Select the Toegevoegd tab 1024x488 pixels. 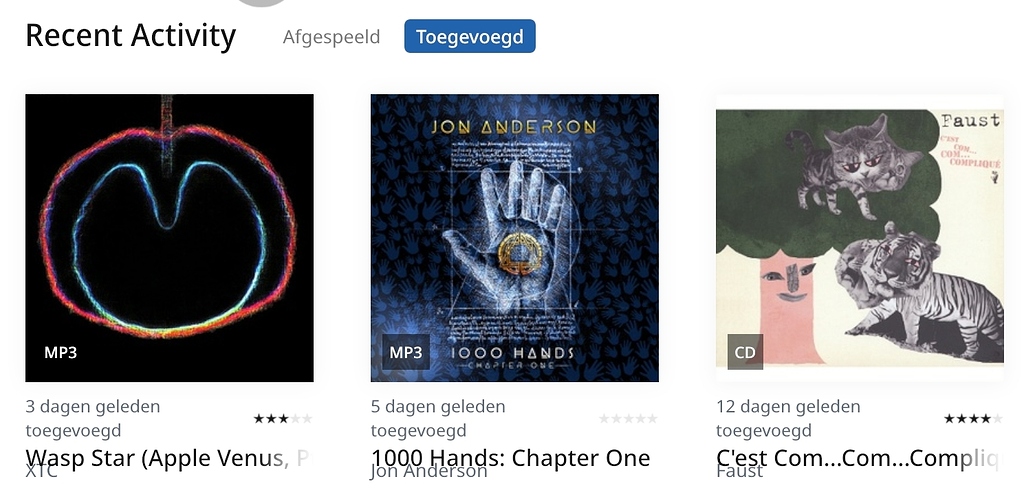pyautogui.click(x=469, y=37)
